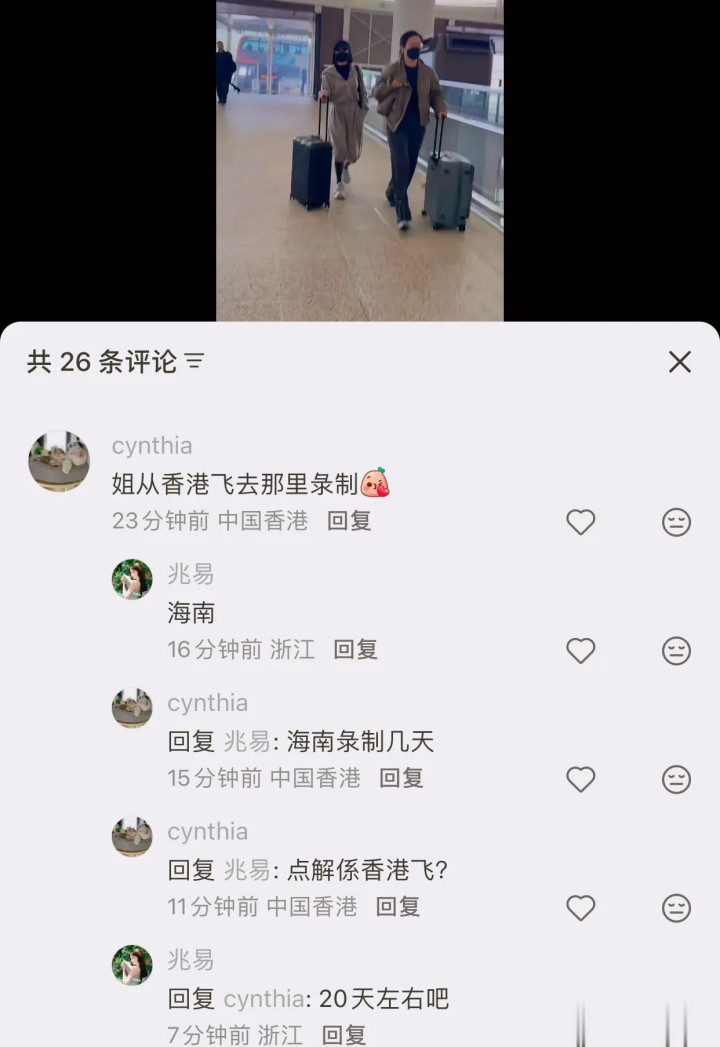Dislike the comment 点解係香港飞?
This screenshot has height=1047, width=720.
(677, 908)
